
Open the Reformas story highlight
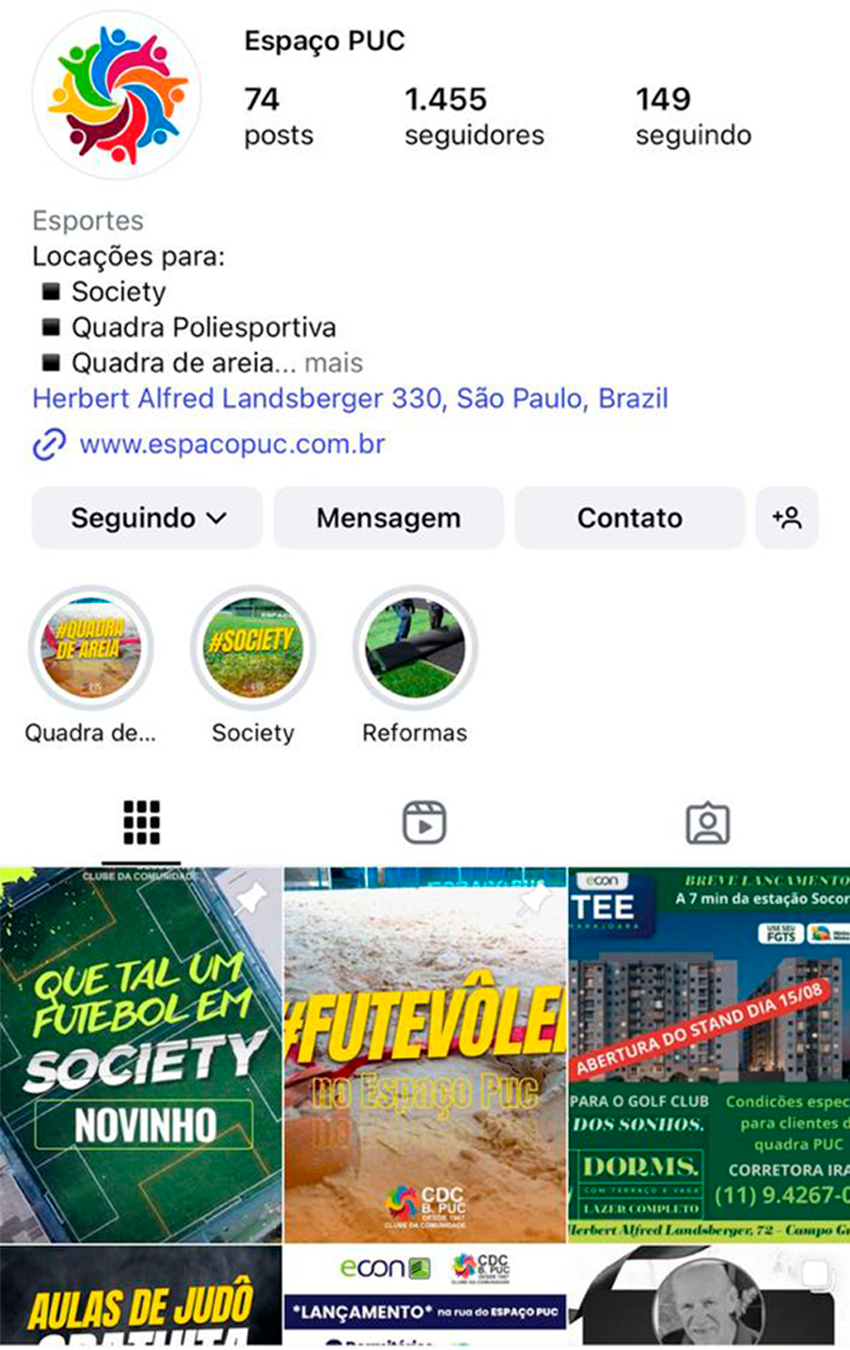tap(414, 647)
